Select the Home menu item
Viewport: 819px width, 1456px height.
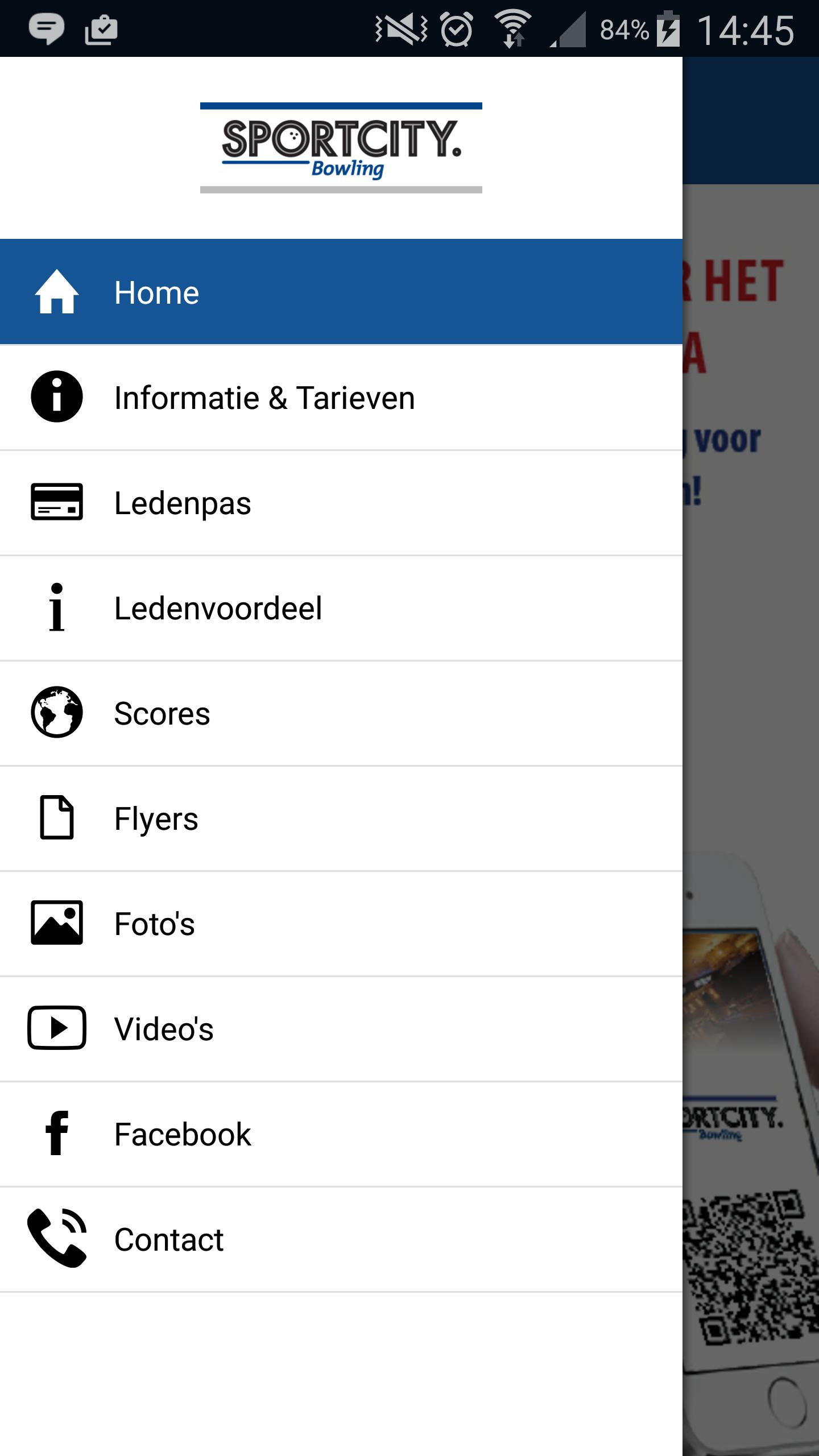(341, 292)
